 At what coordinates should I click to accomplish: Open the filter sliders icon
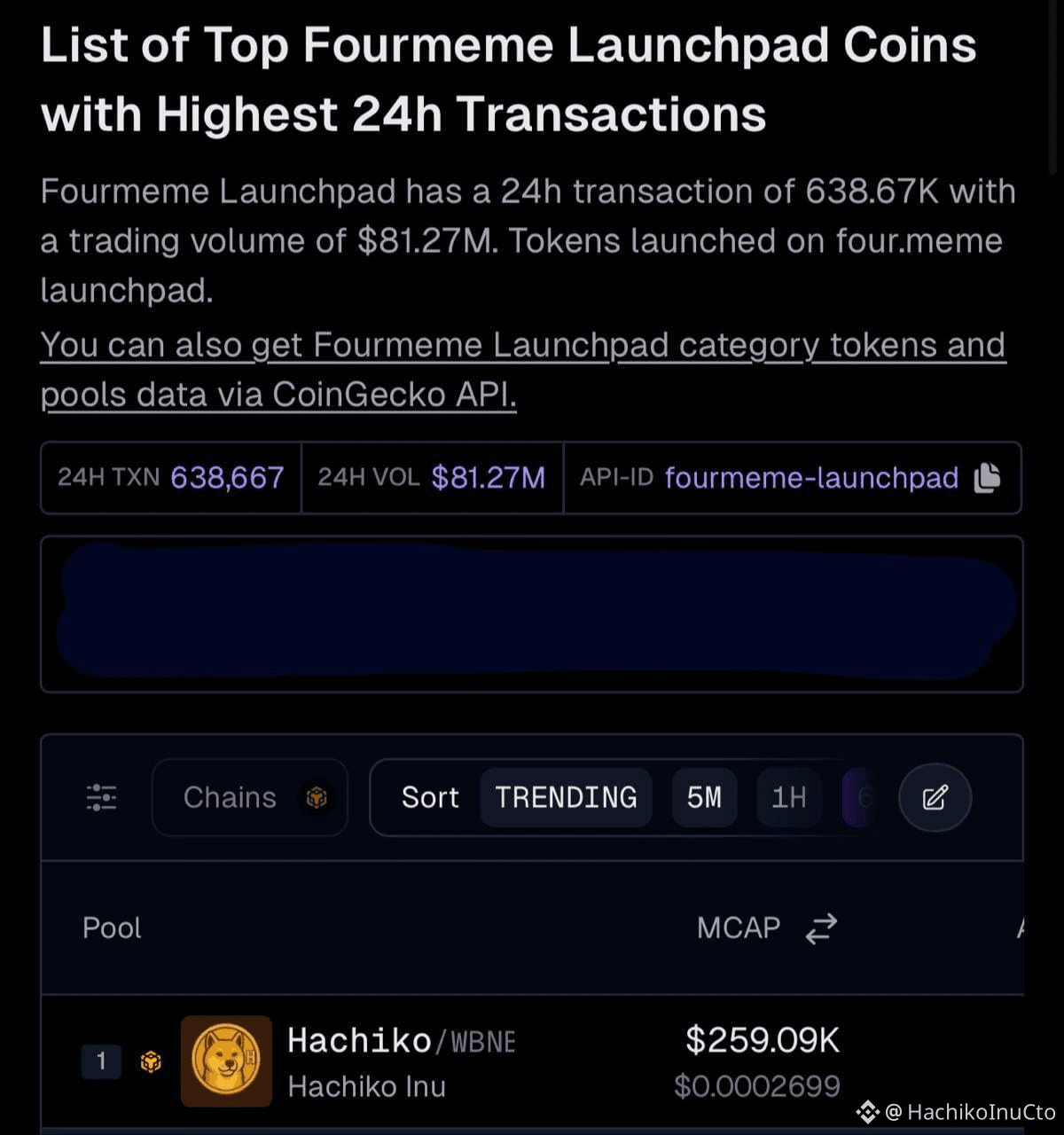coord(100,797)
